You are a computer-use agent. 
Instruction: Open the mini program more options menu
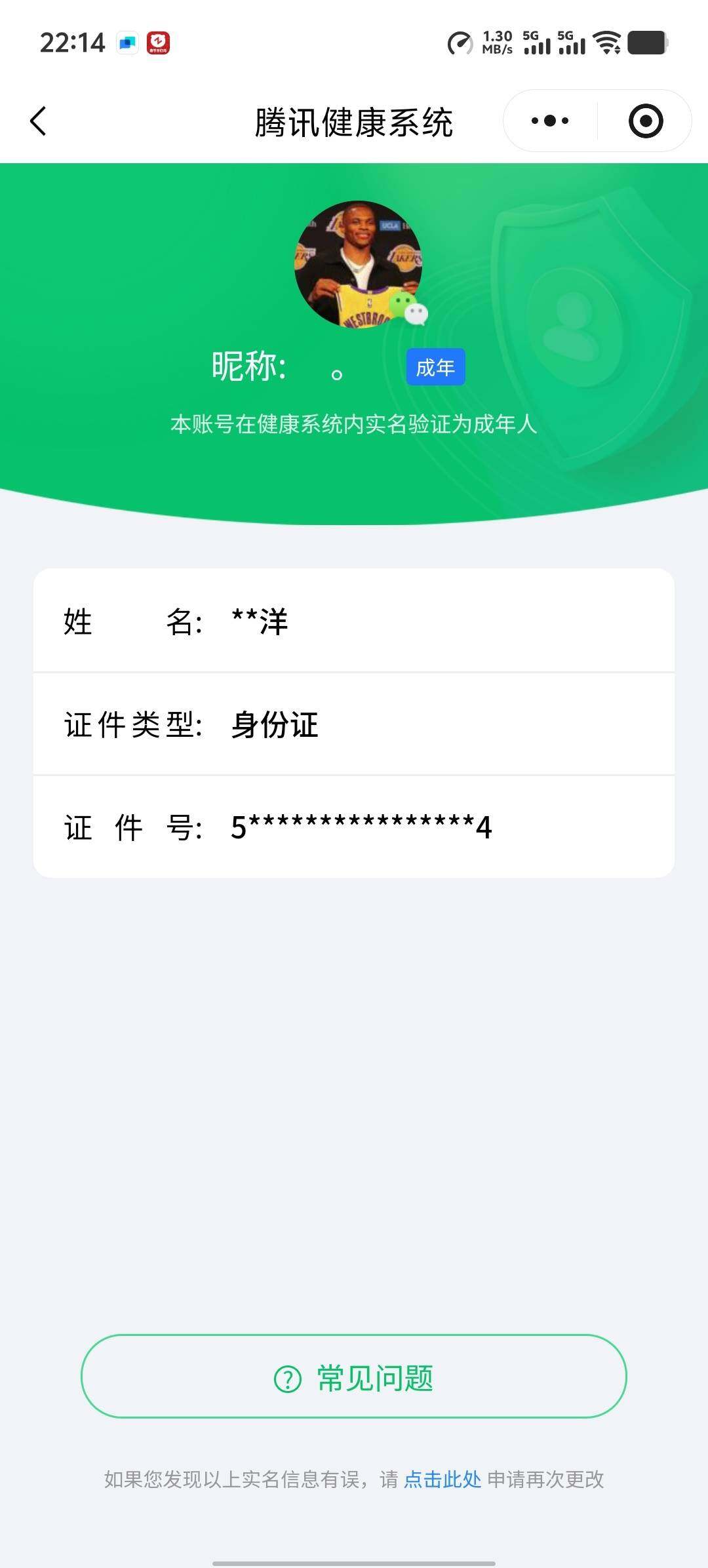coord(549,121)
